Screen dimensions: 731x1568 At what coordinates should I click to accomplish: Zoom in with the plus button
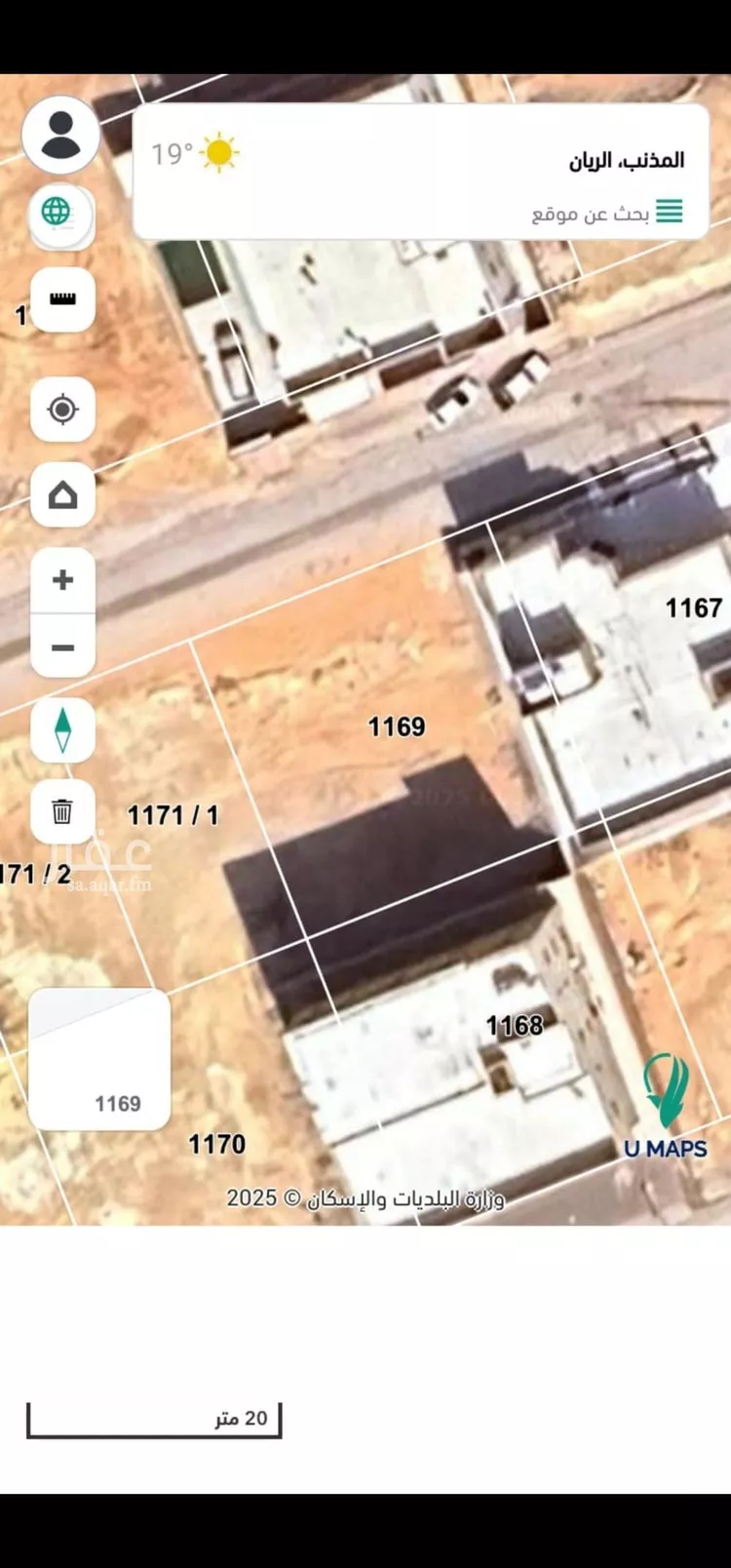[x=62, y=580]
